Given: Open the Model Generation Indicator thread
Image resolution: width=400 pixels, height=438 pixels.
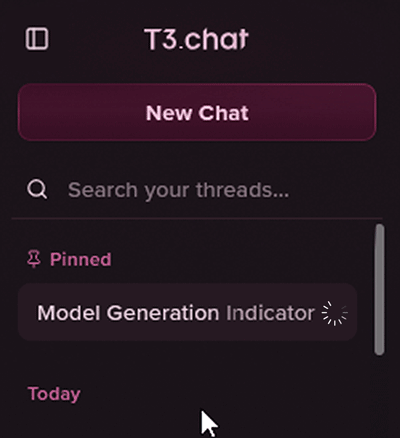Looking at the screenshot, I should [187, 312].
